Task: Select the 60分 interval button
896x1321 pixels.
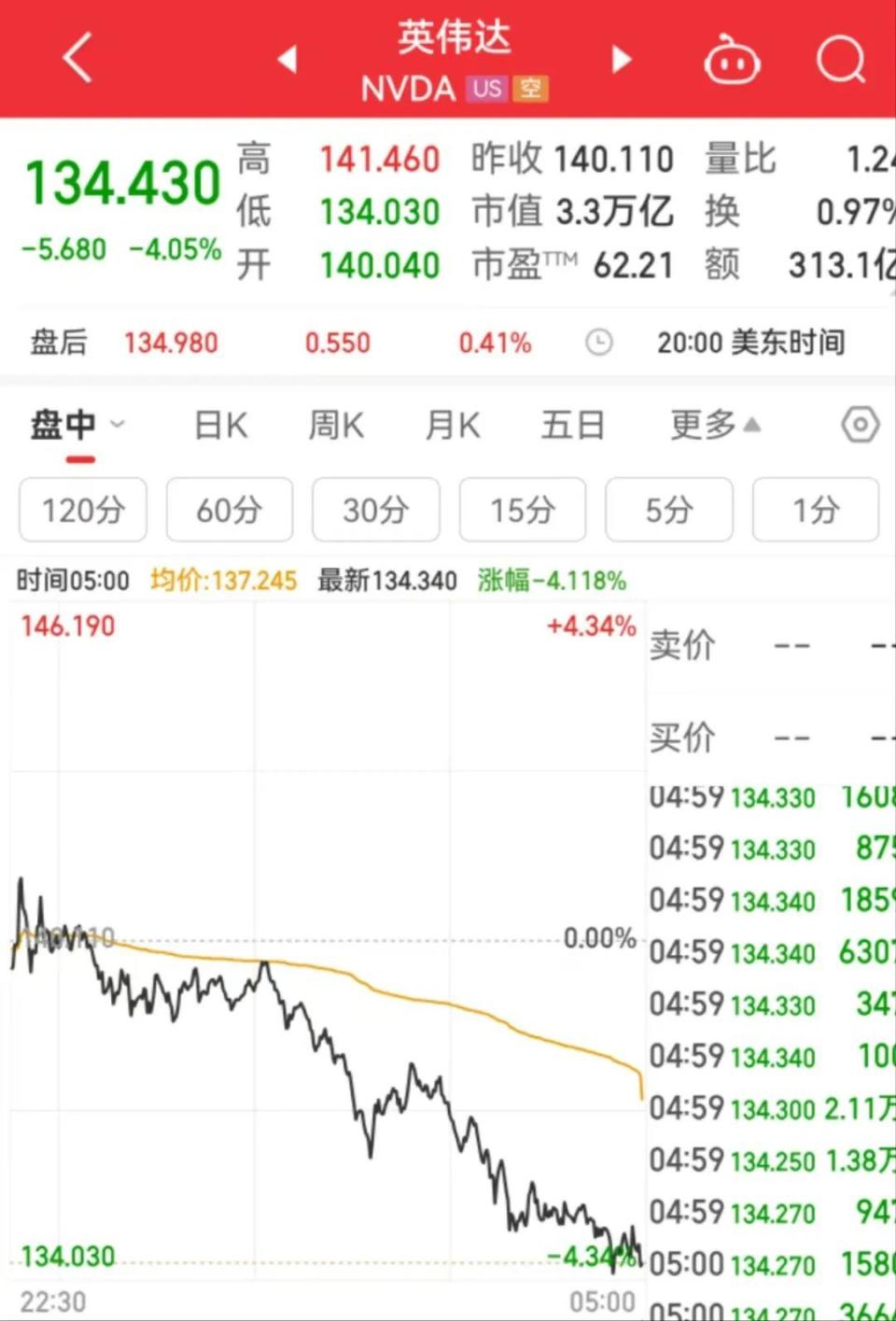Action: (x=229, y=510)
